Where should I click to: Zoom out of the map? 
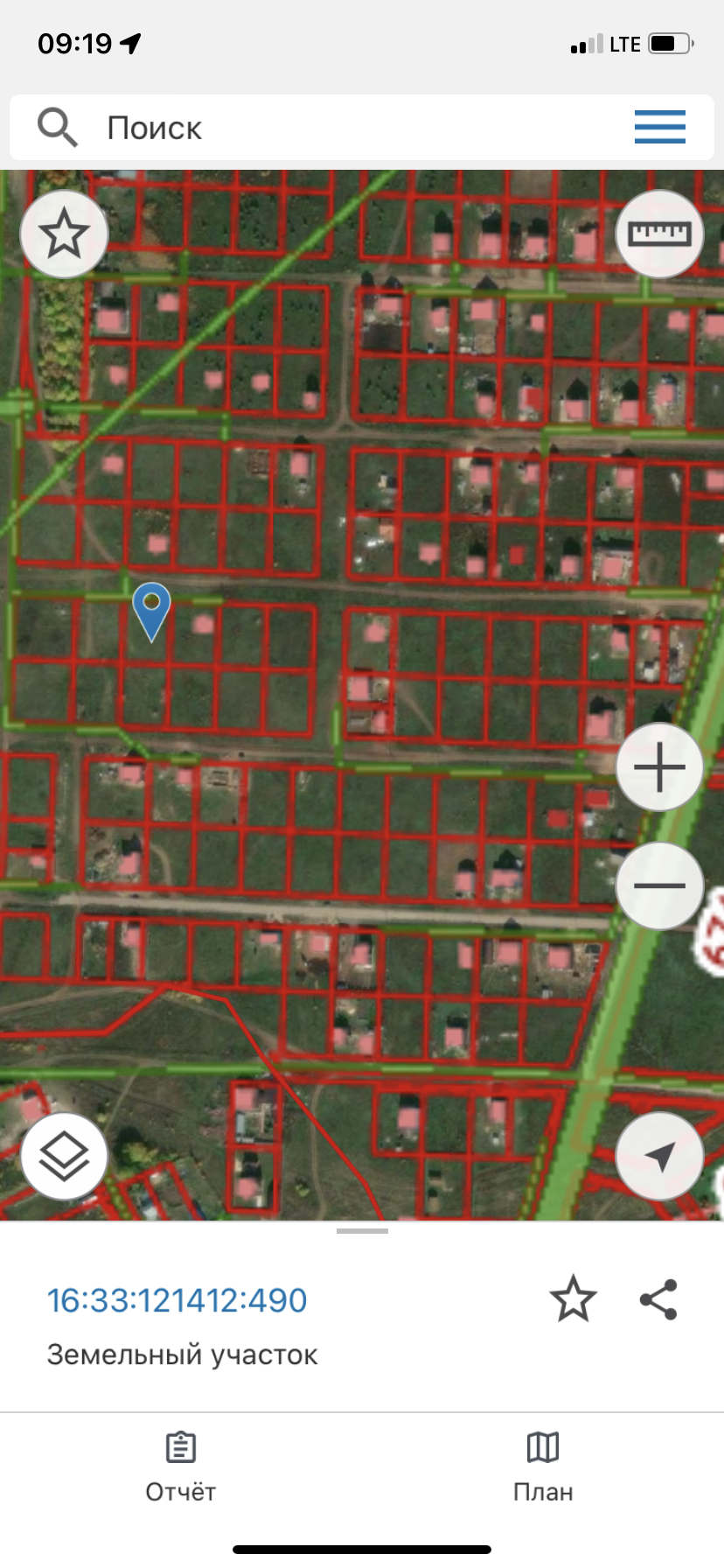coord(659,885)
